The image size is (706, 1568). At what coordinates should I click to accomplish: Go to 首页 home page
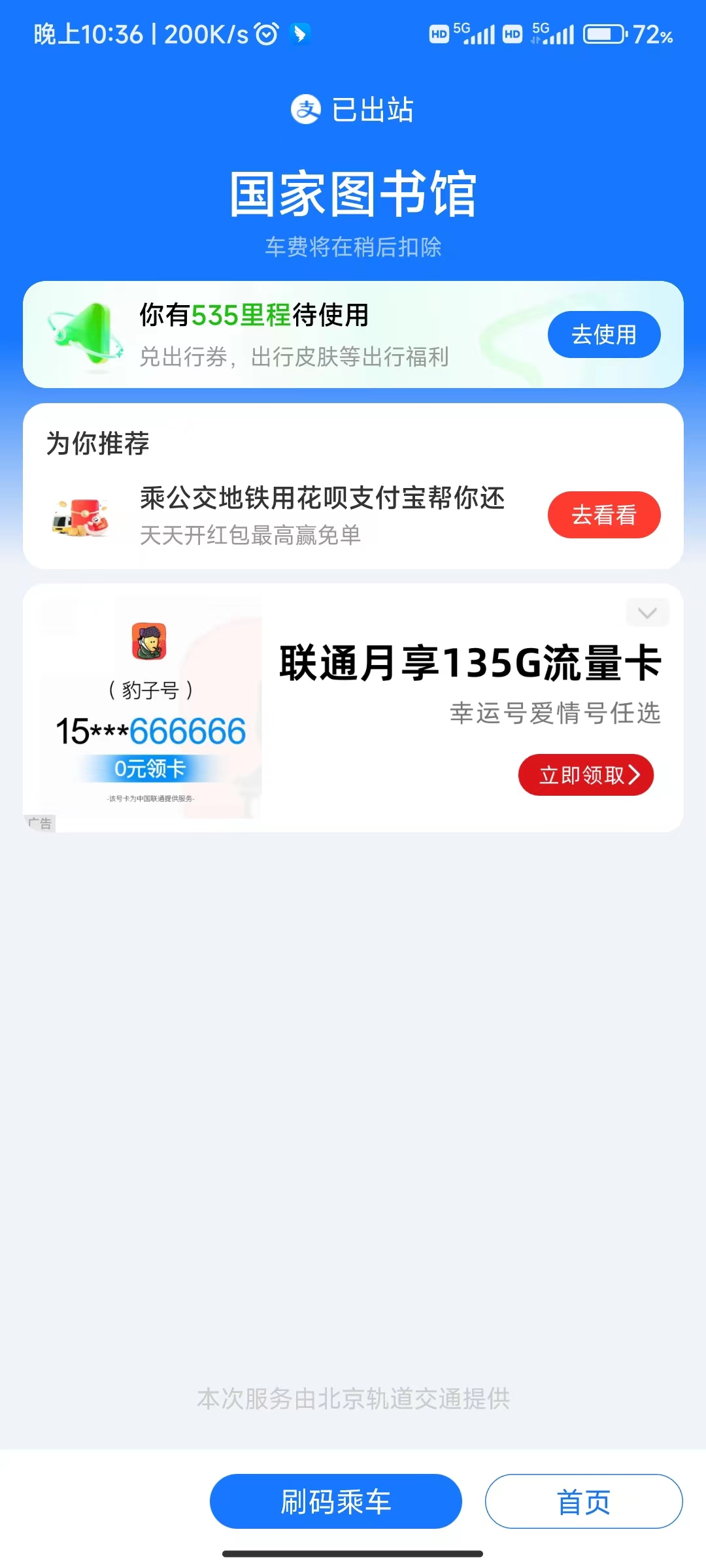pos(583,1501)
